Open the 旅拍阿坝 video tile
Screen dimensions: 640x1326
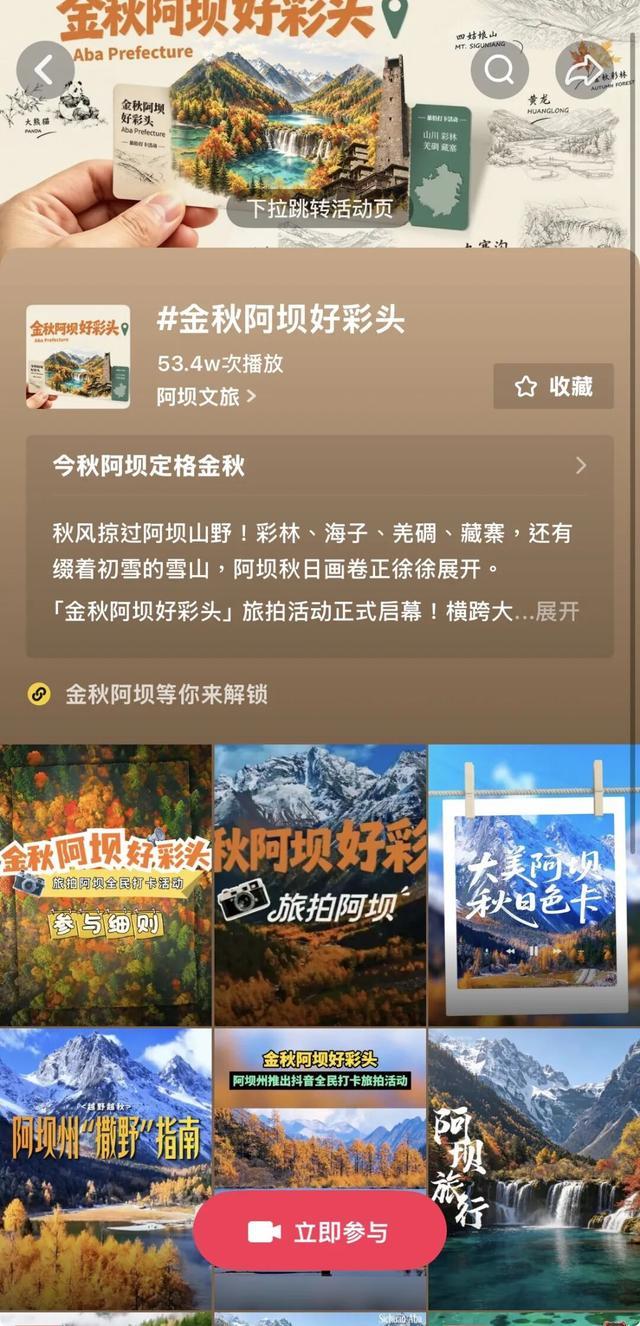coord(320,885)
